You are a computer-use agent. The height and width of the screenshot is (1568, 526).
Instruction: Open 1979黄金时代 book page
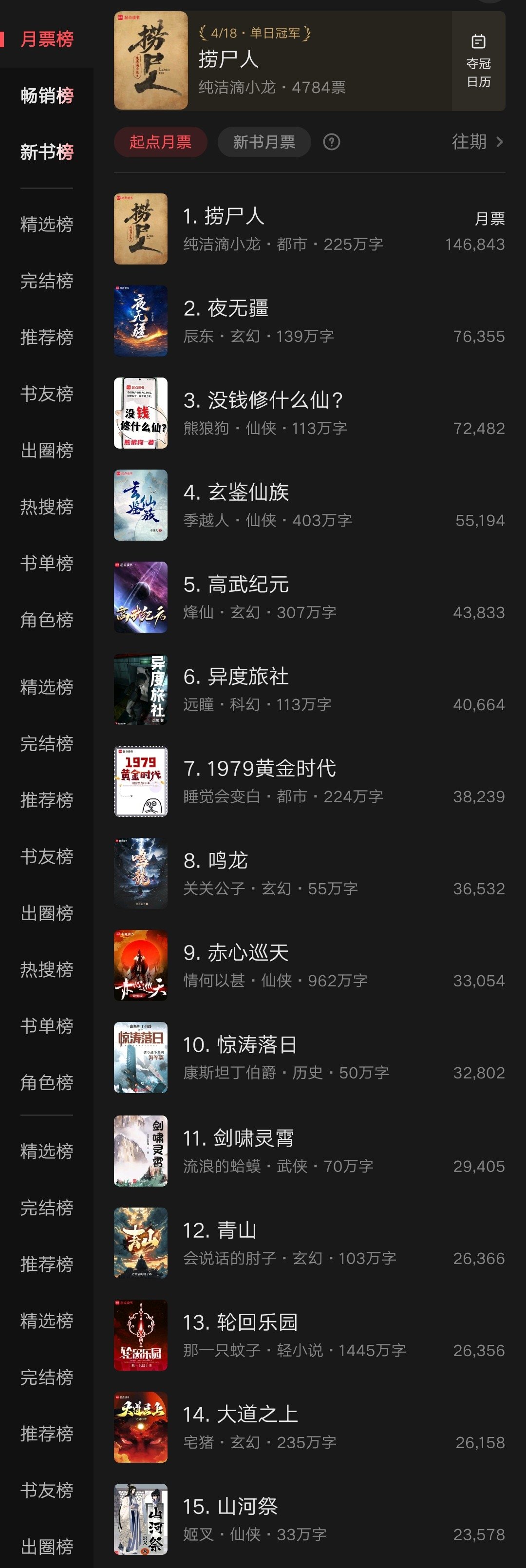coord(309,781)
